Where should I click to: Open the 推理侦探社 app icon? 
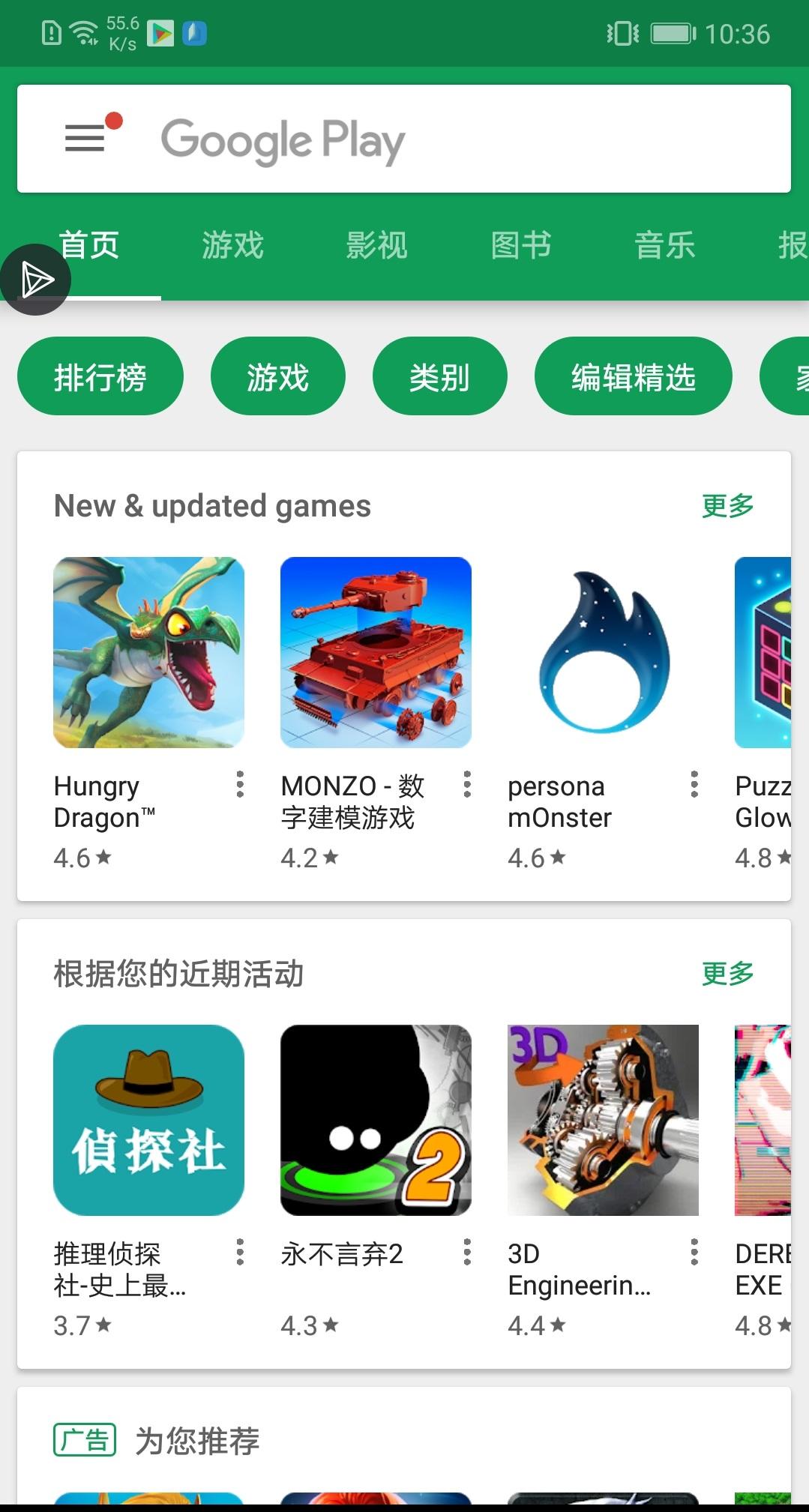148,1121
